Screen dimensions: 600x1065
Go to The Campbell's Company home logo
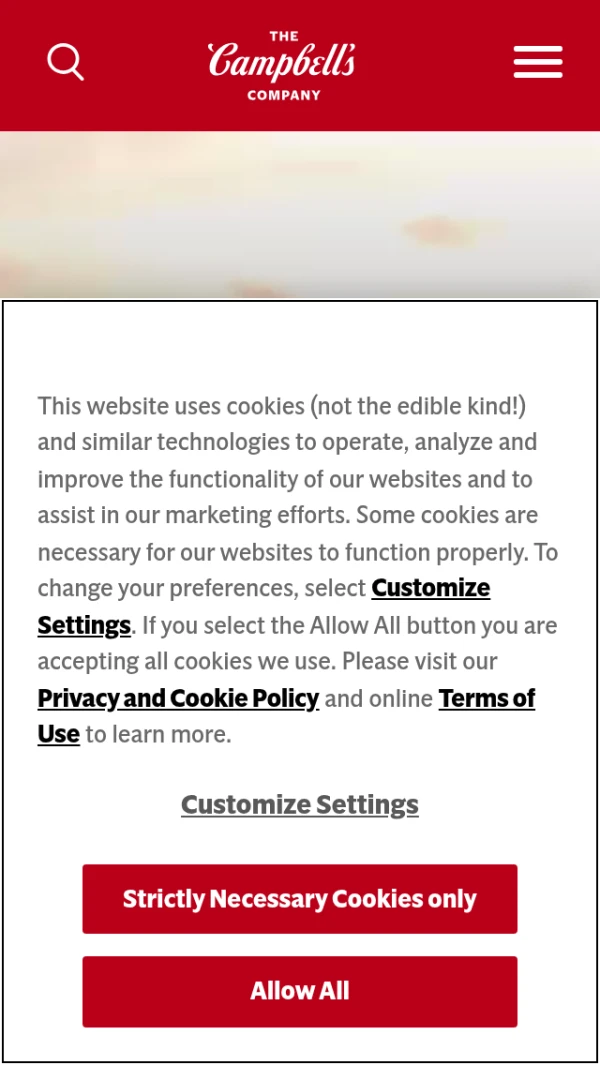(283, 65)
